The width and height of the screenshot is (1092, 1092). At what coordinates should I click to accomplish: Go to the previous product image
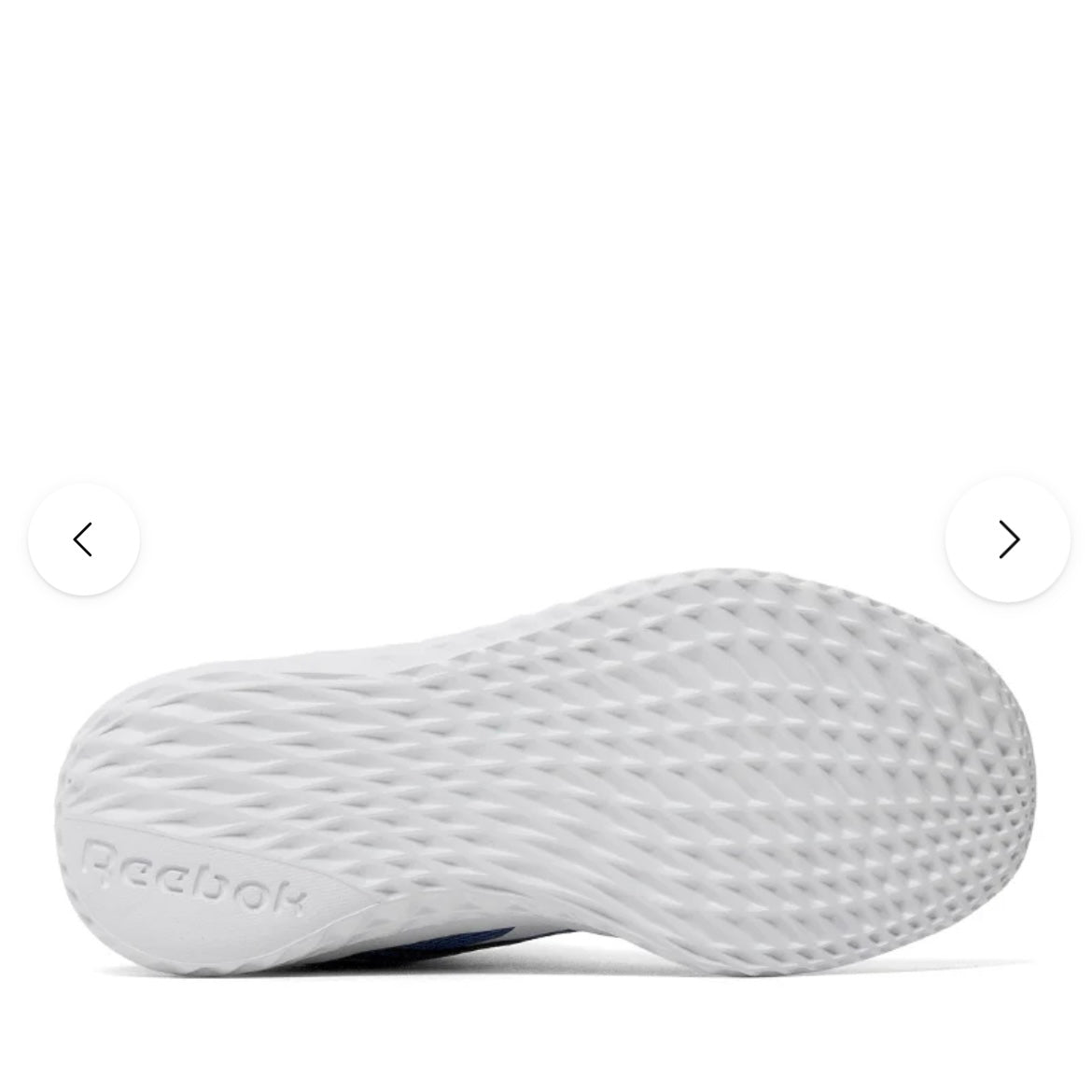pyautogui.click(x=84, y=539)
